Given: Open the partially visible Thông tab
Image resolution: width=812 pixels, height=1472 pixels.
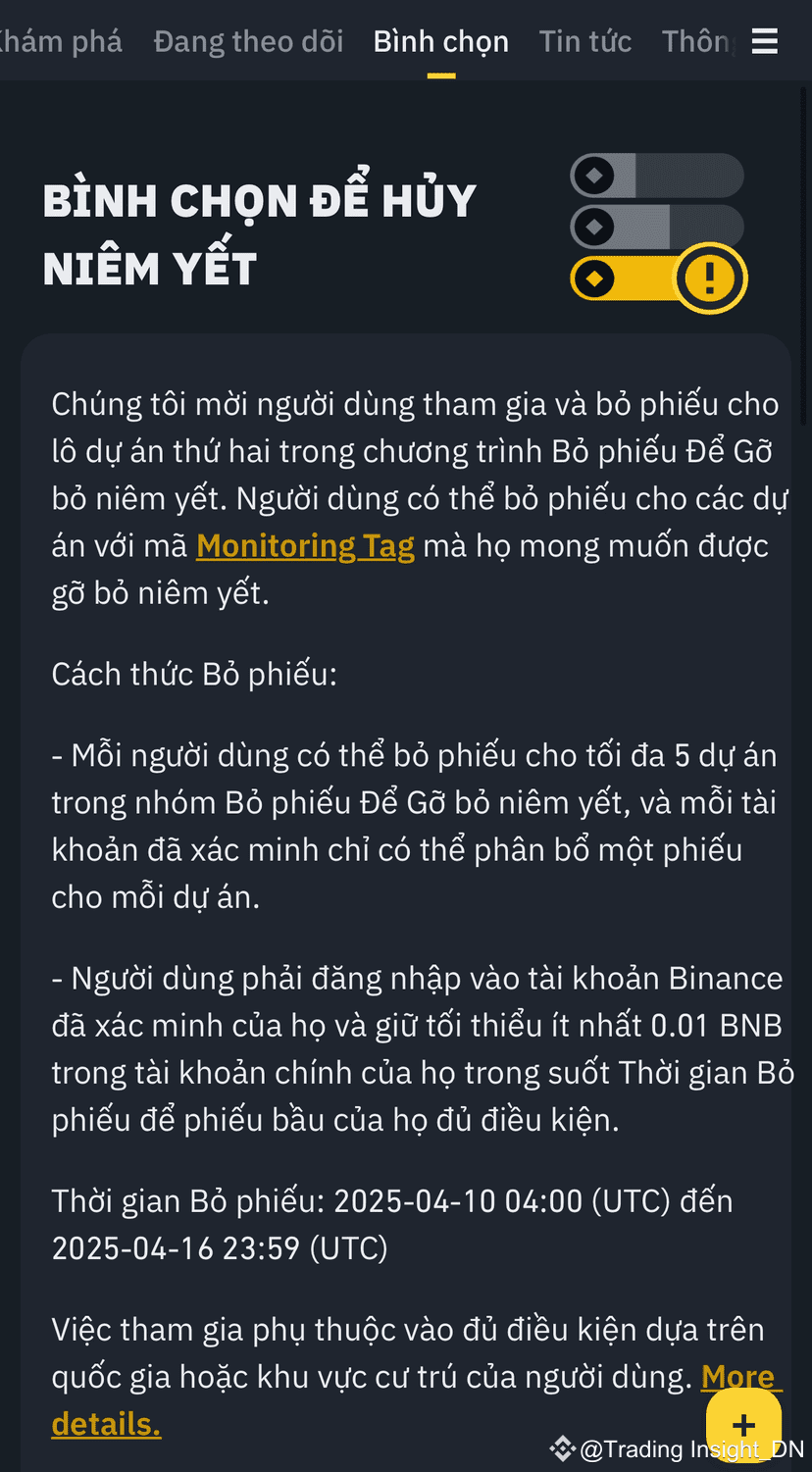Looking at the screenshot, I should click(x=697, y=40).
